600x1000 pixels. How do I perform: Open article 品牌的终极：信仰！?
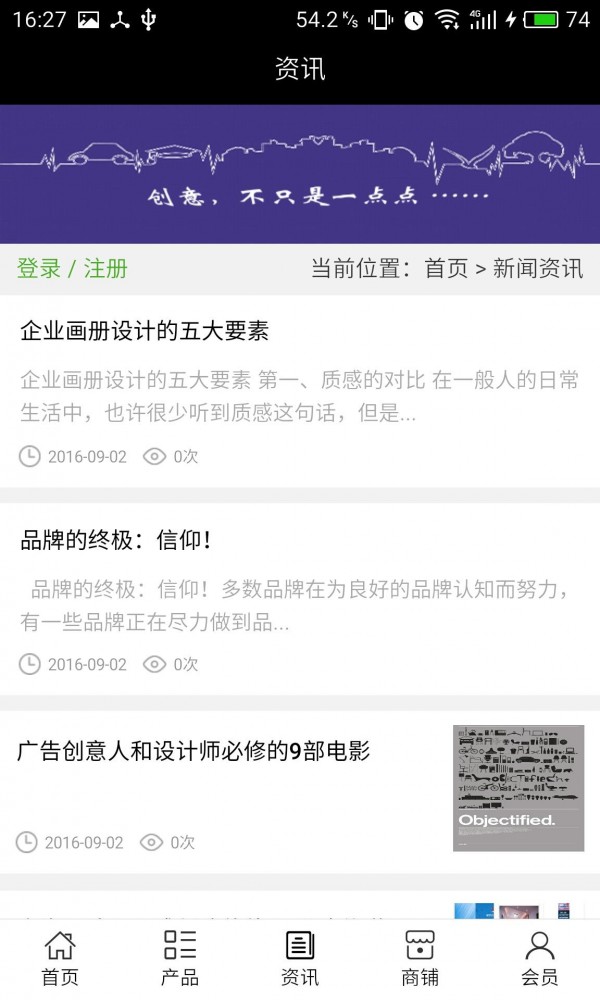pos(117,540)
